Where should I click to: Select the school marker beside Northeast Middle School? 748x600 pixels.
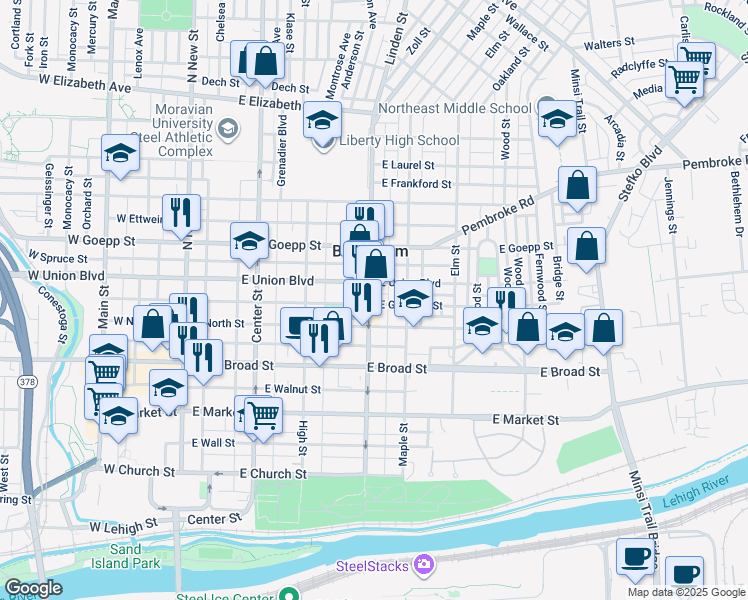click(x=557, y=119)
